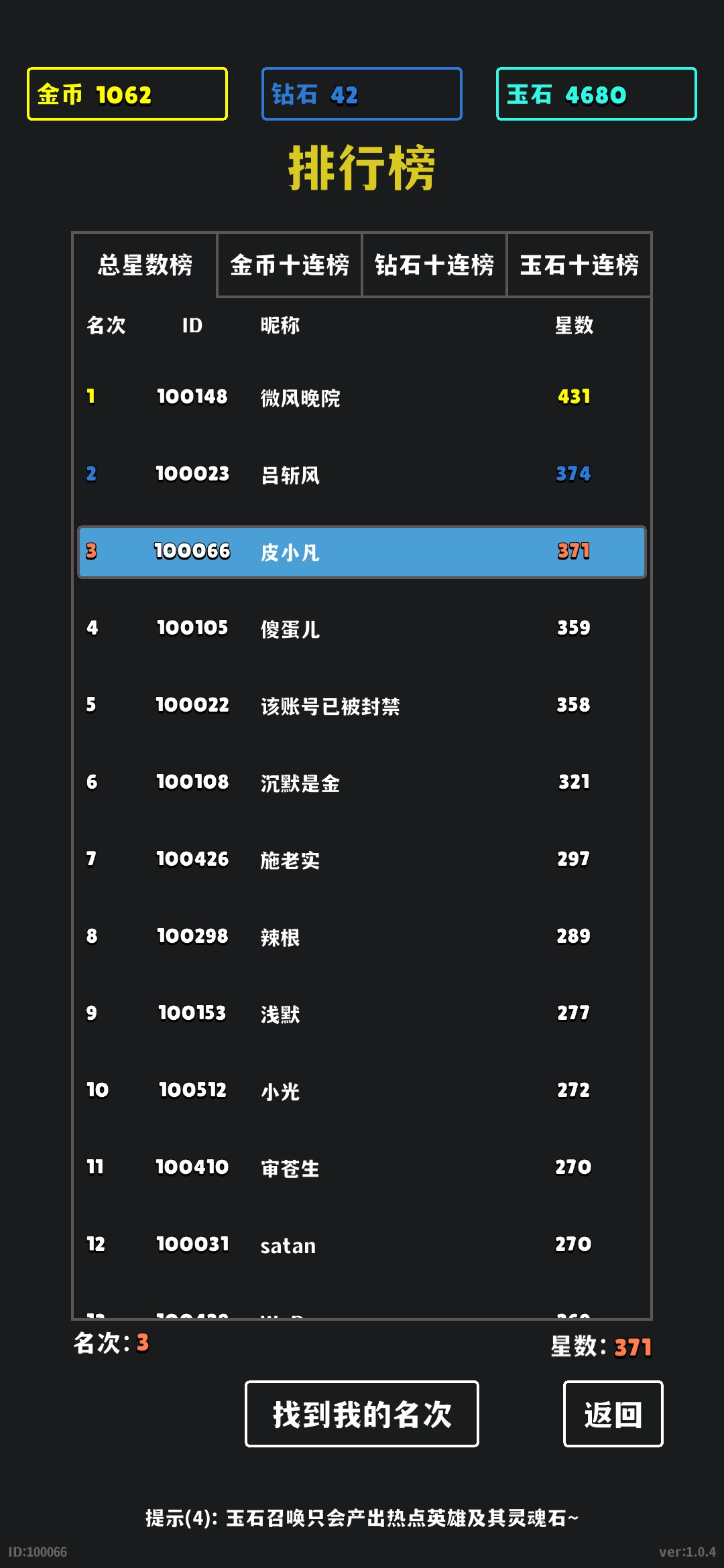This screenshot has width=724, height=1568.
Task: Select the 玉石十连榜 tab
Action: tap(579, 265)
